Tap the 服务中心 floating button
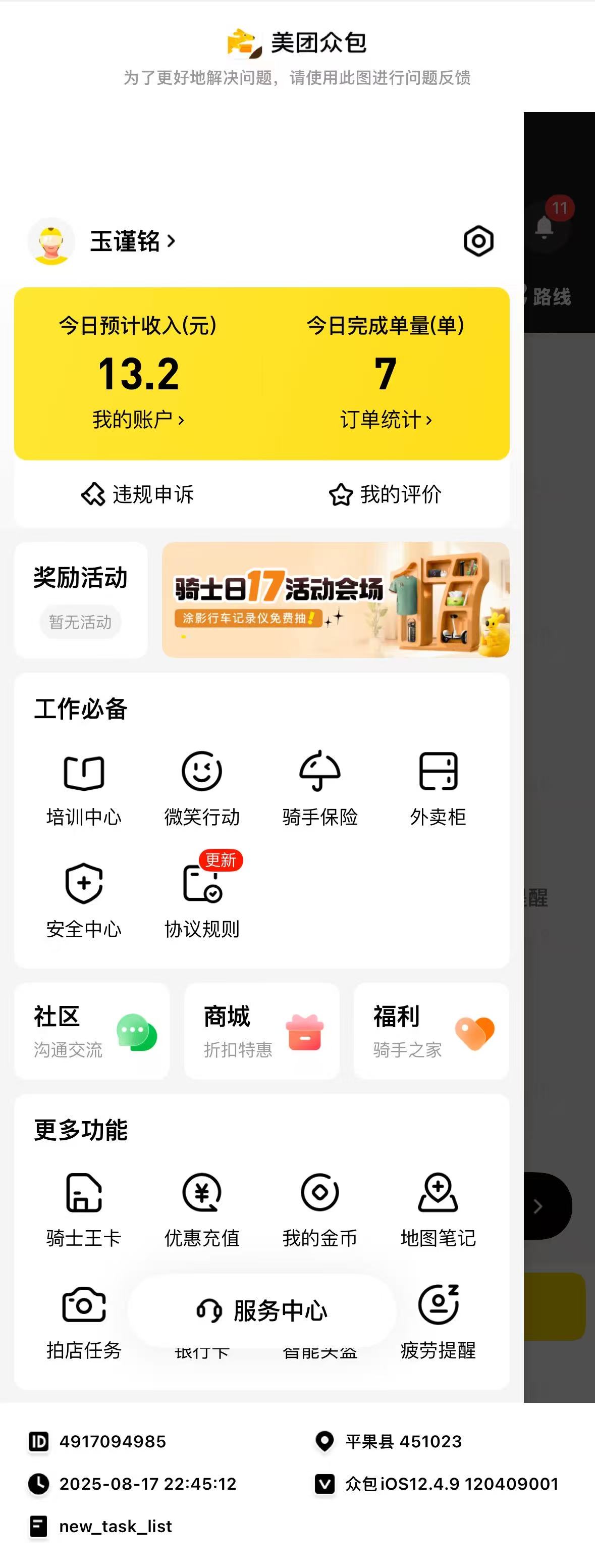This screenshot has width=595, height=1568. point(262,1310)
